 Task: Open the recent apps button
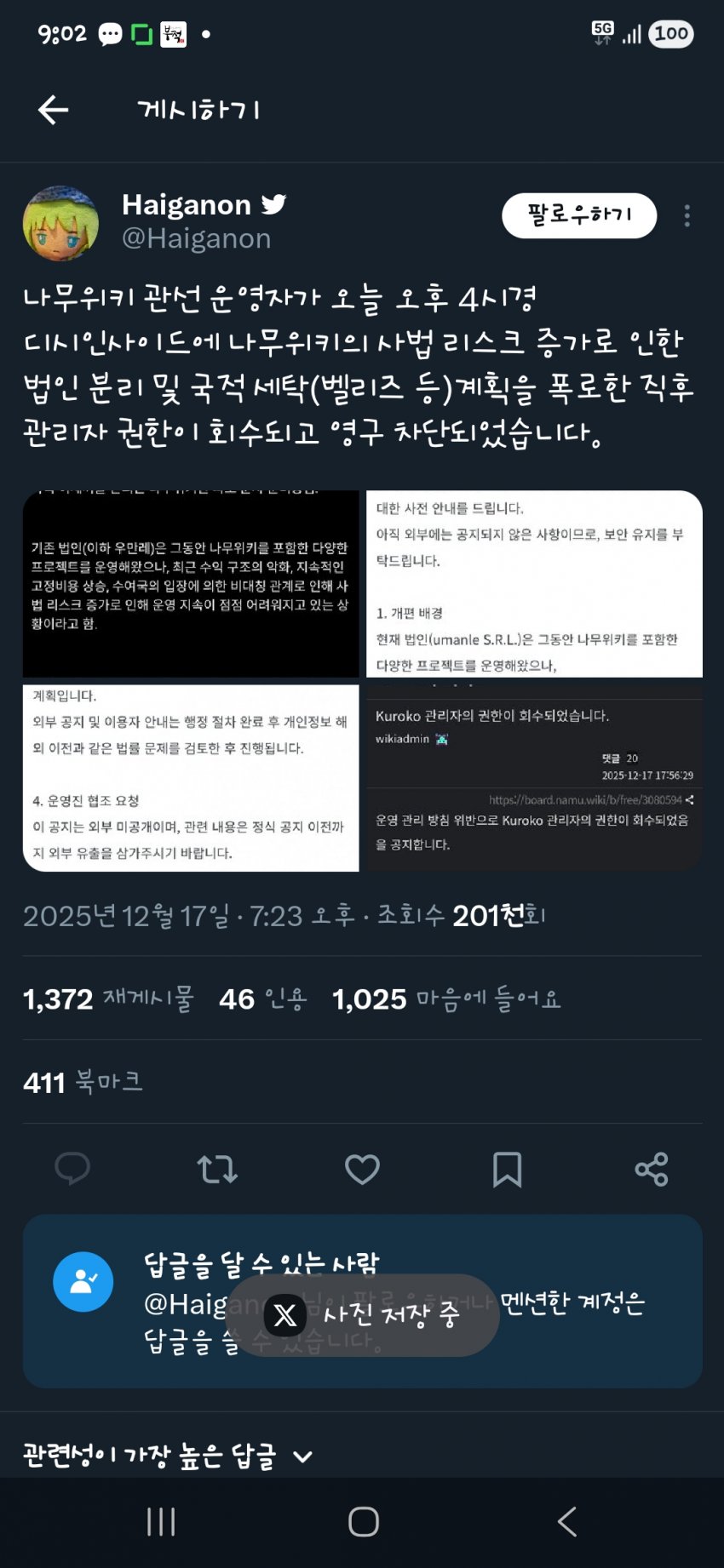161,1521
